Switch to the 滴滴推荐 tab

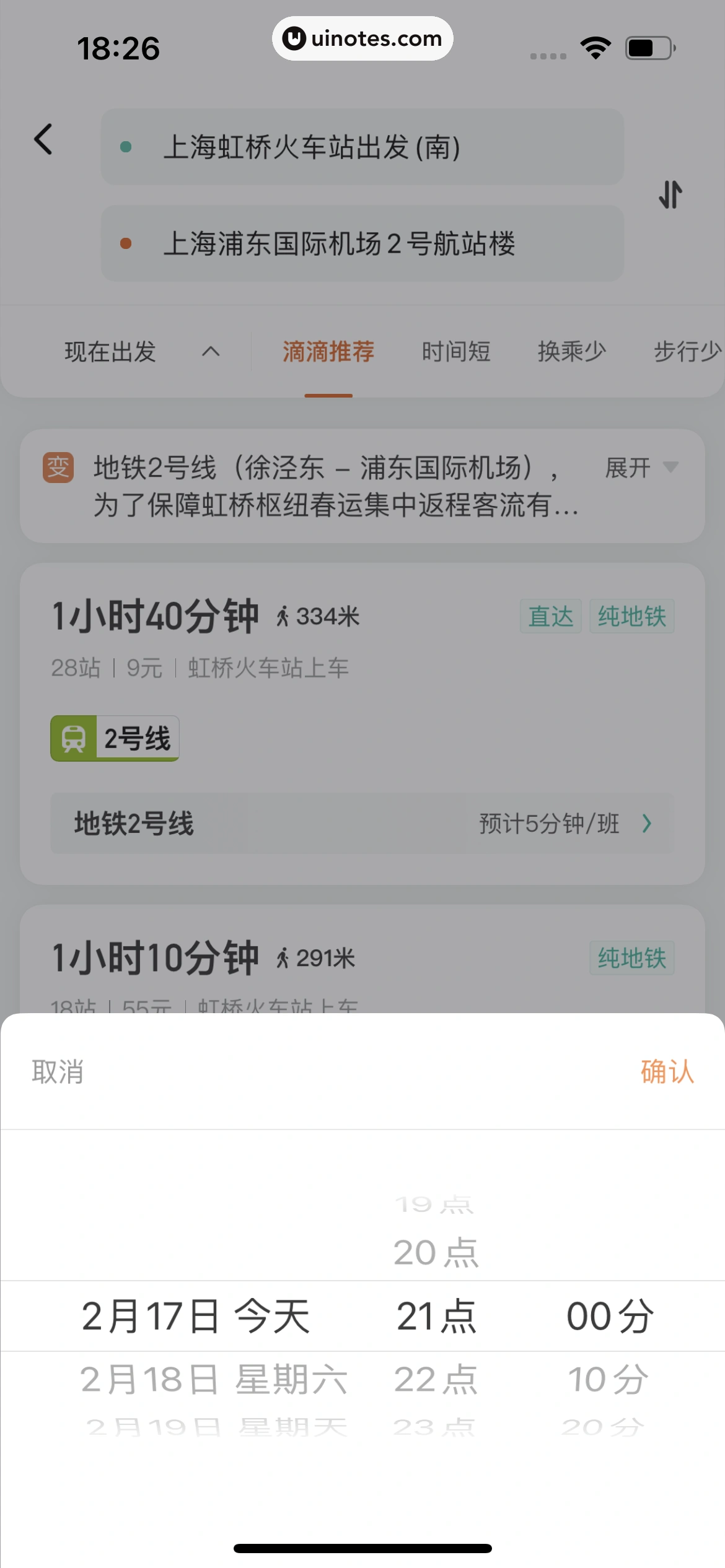coord(328,352)
